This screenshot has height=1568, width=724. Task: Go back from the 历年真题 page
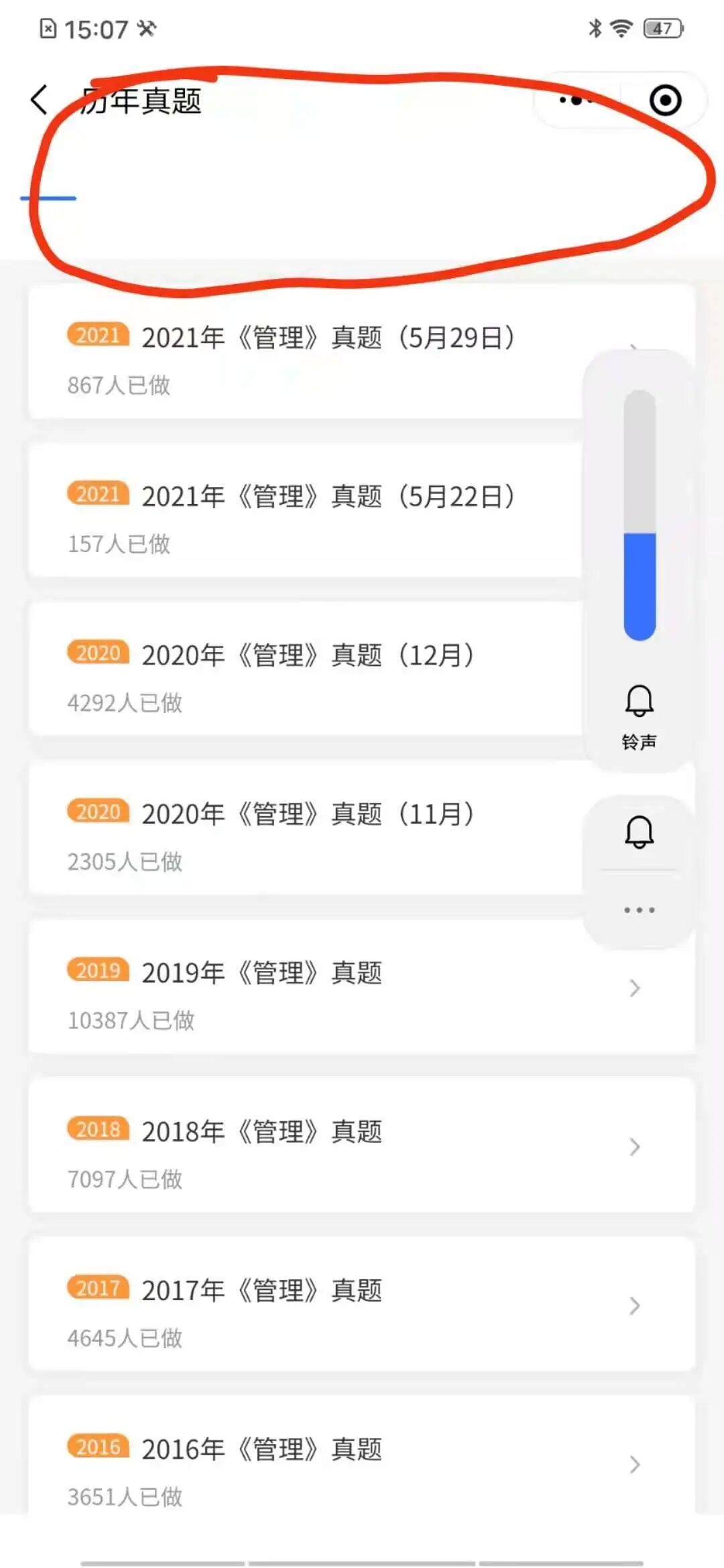pyautogui.click(x=39, y=101)
